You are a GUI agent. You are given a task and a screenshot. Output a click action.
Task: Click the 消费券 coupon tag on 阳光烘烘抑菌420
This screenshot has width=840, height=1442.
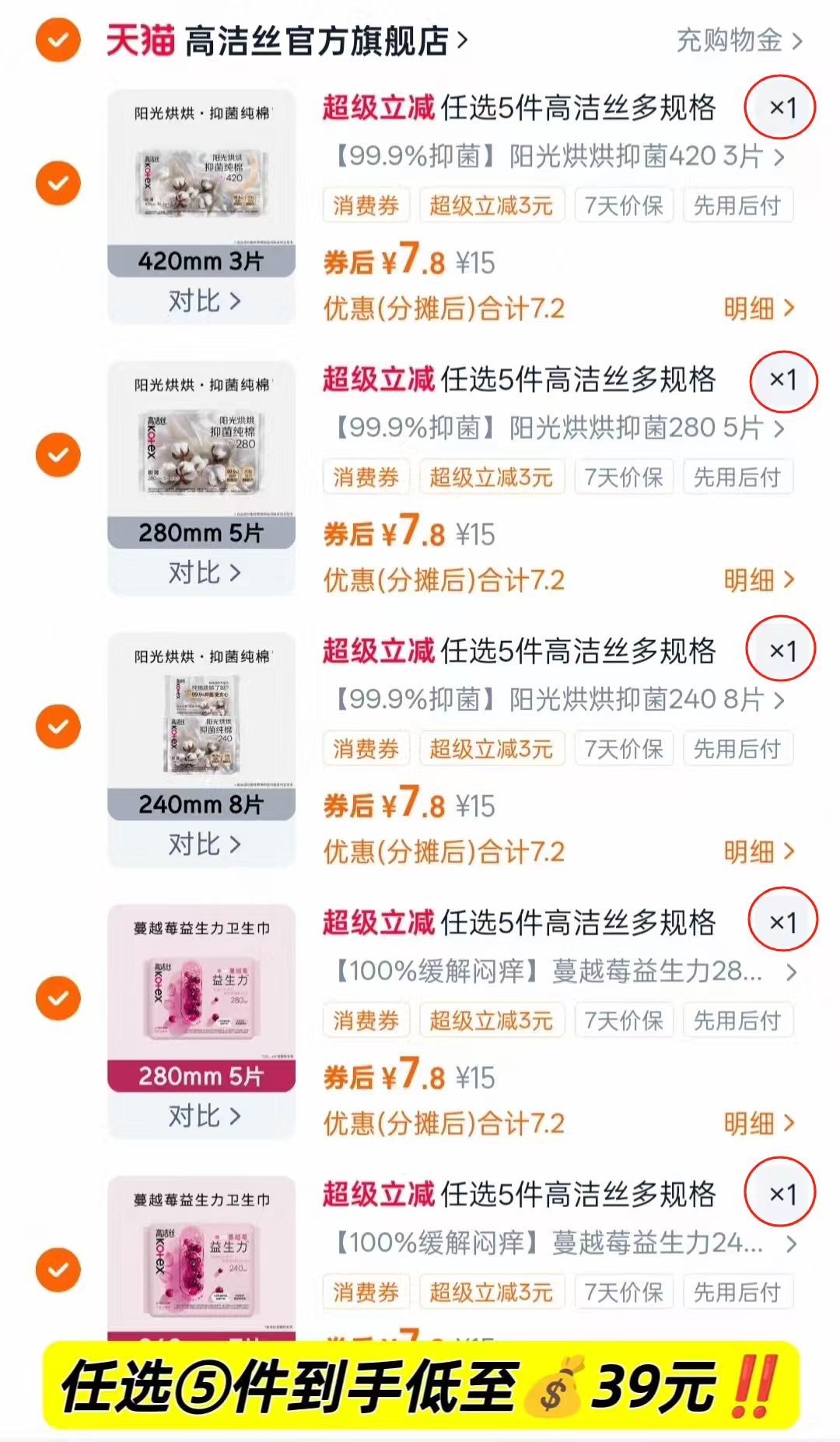(x=365, y=205)
